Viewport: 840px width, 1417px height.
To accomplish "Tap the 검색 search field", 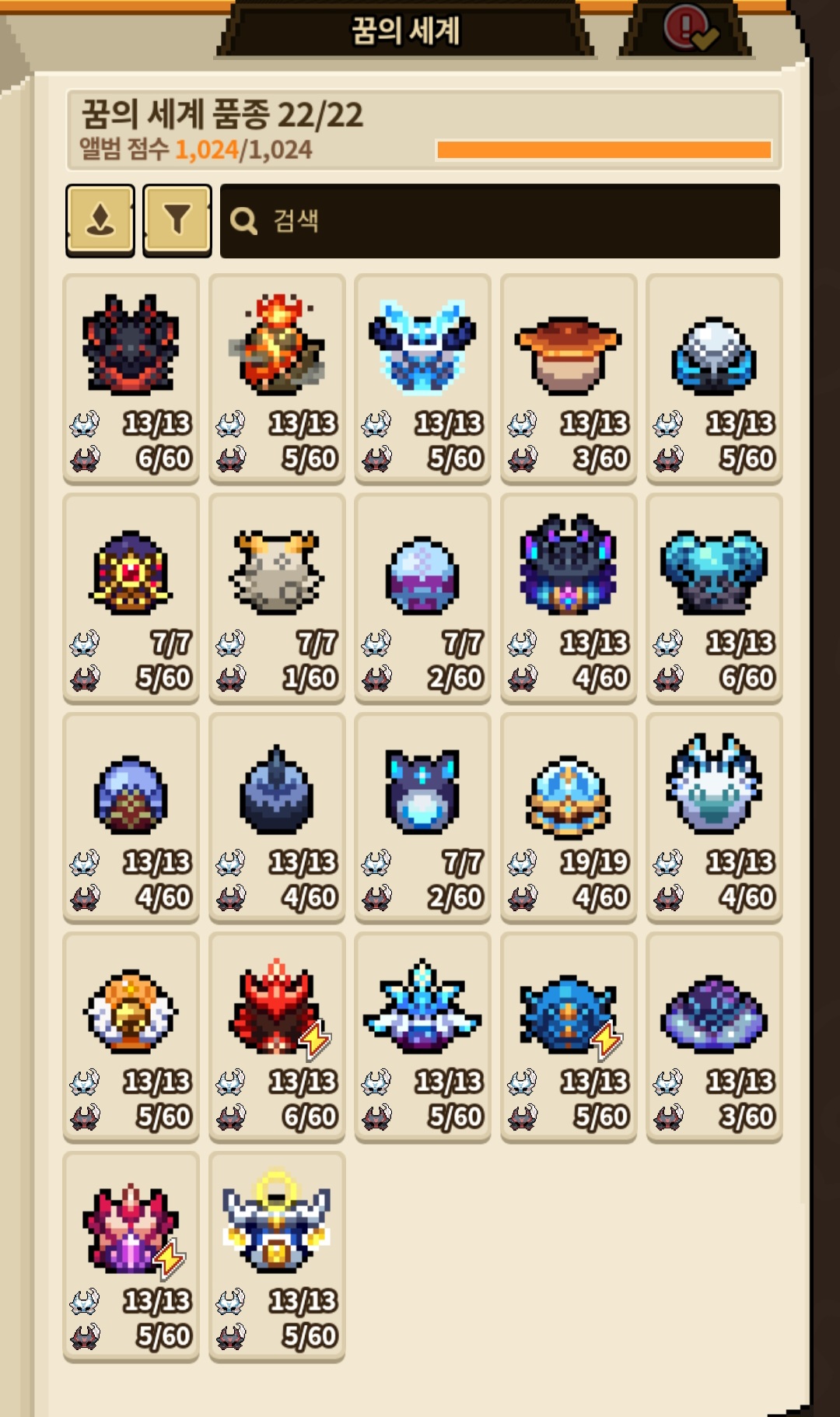I will (x=499, y=221).
